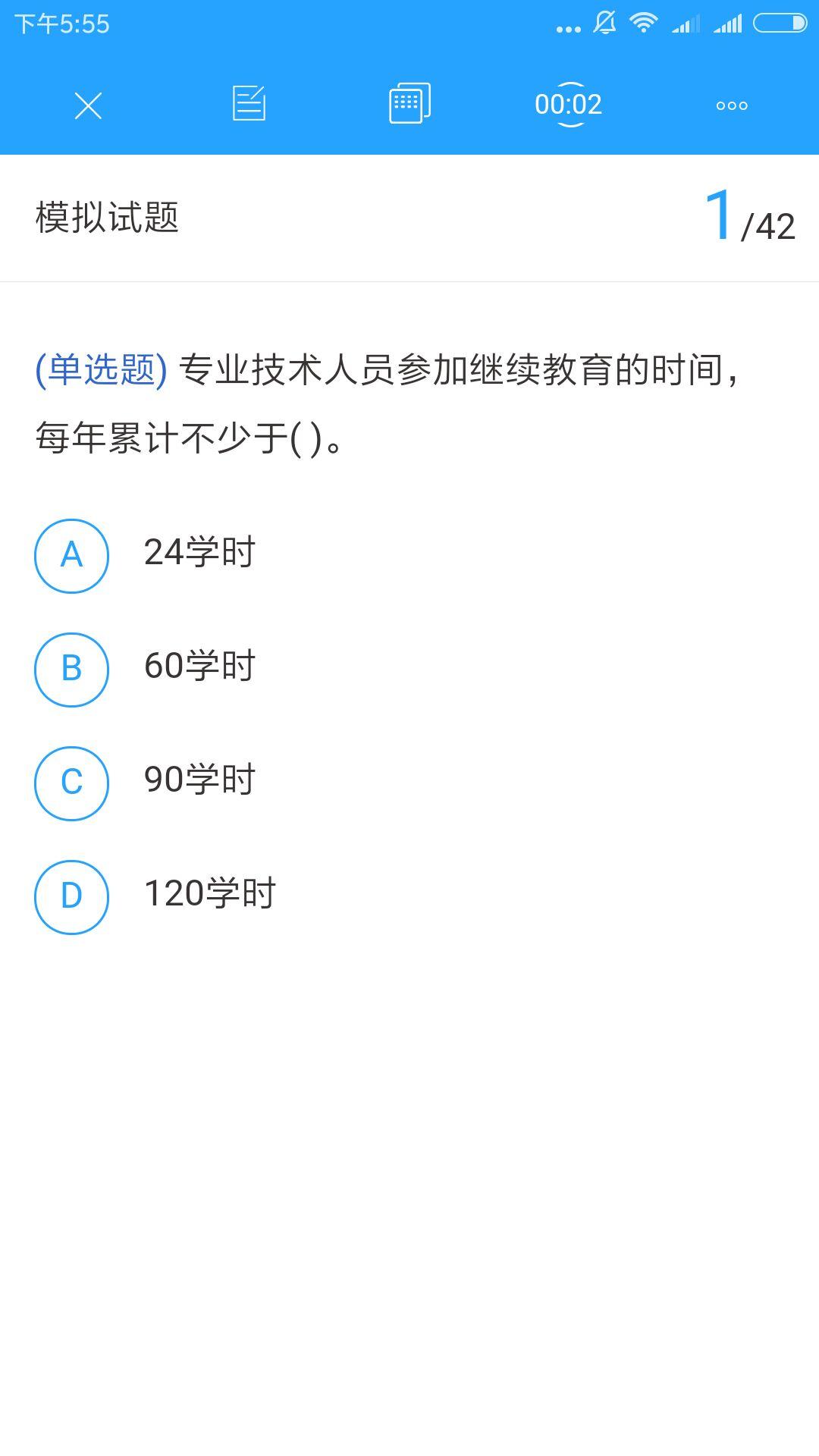Tap the muted notification icon in status bar
Screen dimensions: 819x1456
[x=604, y=23]
